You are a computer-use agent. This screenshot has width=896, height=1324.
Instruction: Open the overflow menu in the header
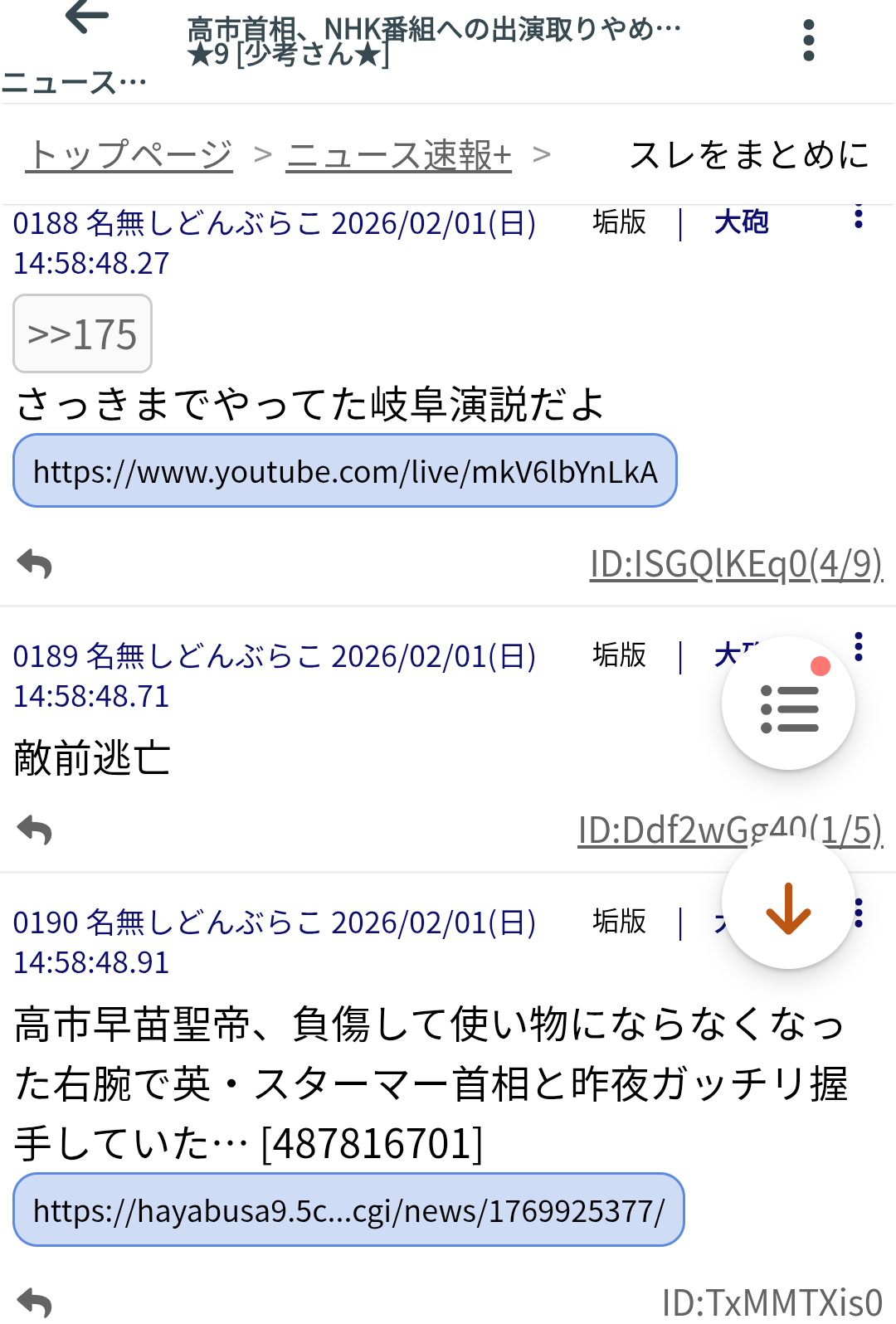[808, 40]
